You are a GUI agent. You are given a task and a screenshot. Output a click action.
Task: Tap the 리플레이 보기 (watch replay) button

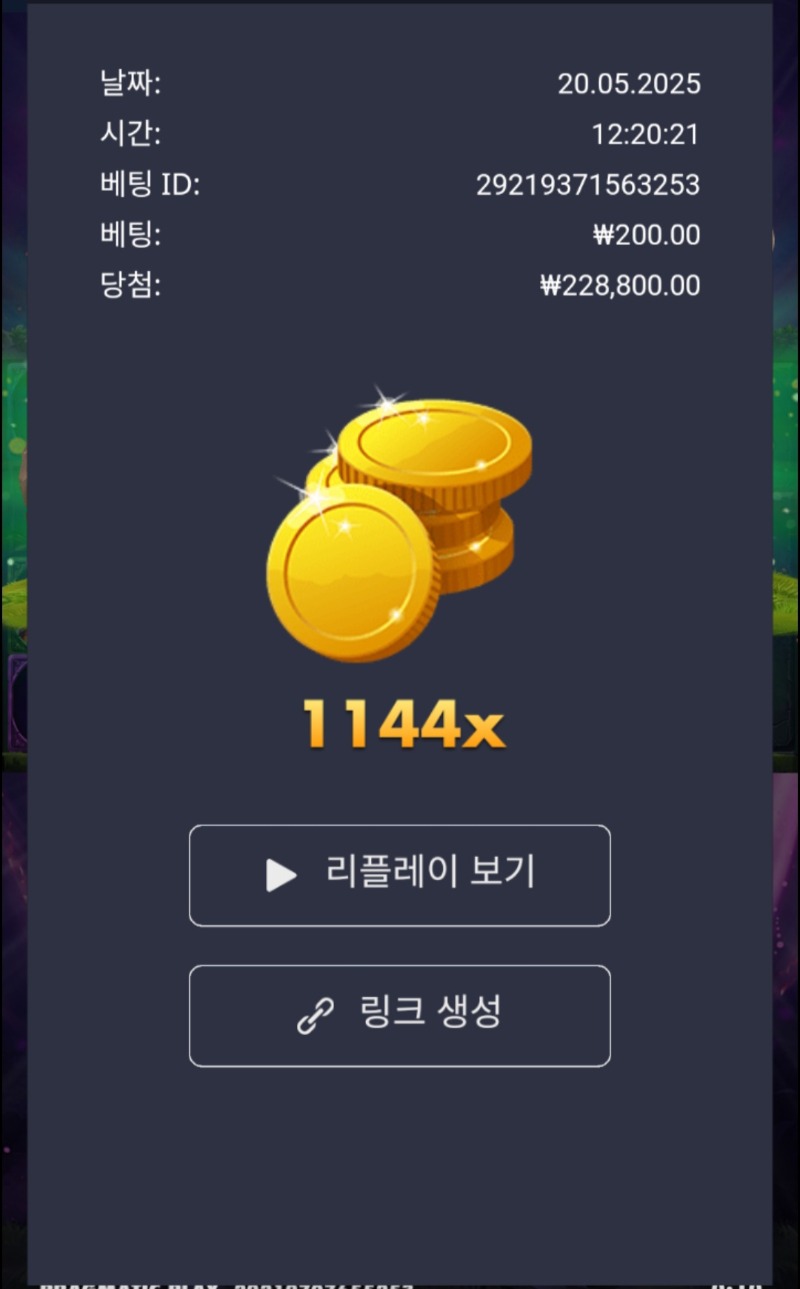[399, 875]
